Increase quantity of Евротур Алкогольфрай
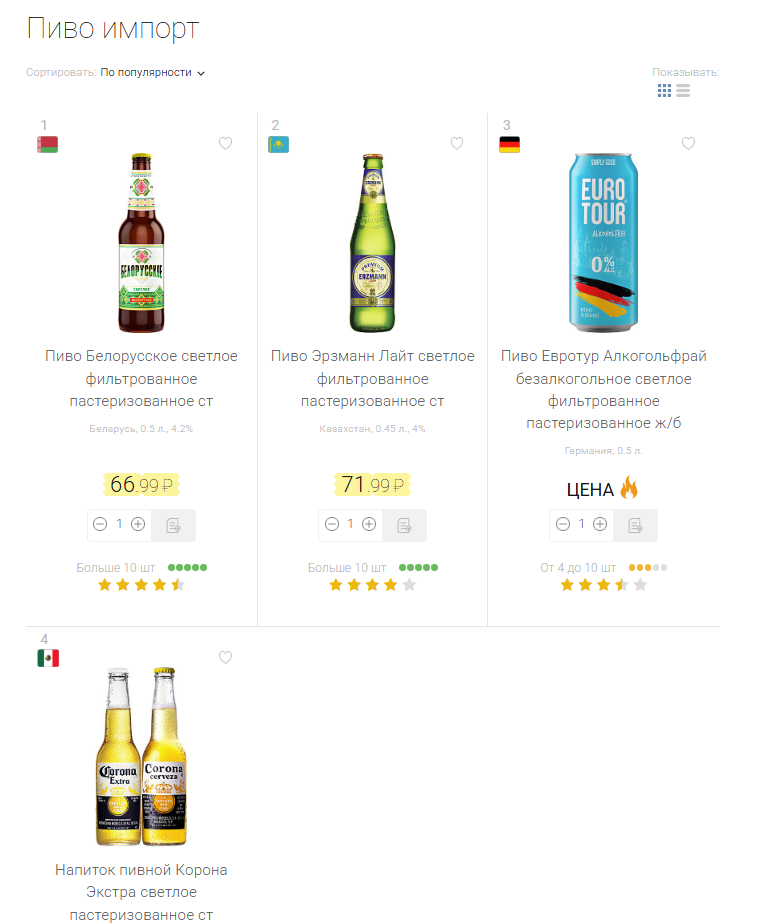This screenshot has height=923, width=765. [600, 524]
